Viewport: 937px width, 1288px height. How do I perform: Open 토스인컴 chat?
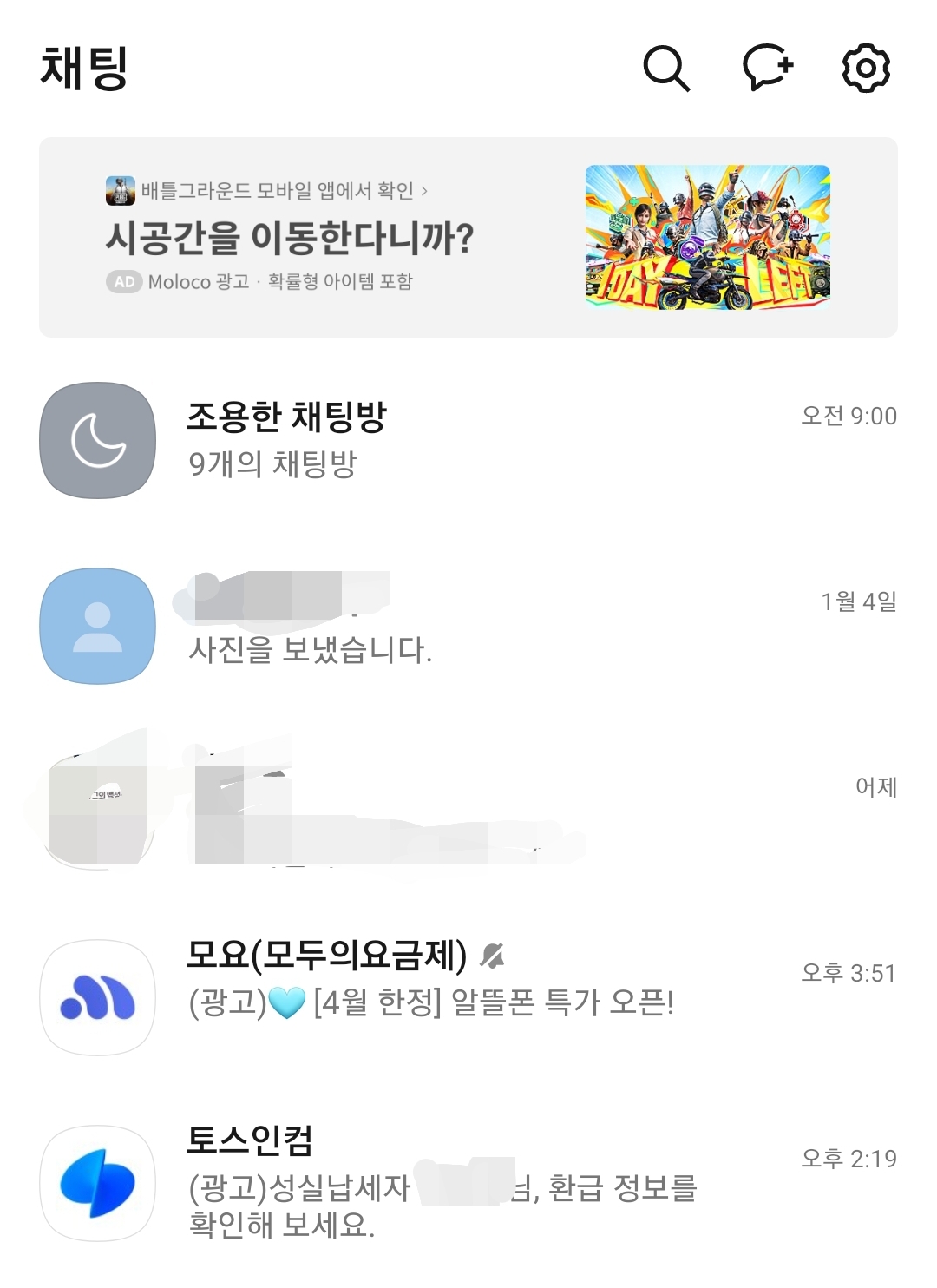[x=468, y=1182]
